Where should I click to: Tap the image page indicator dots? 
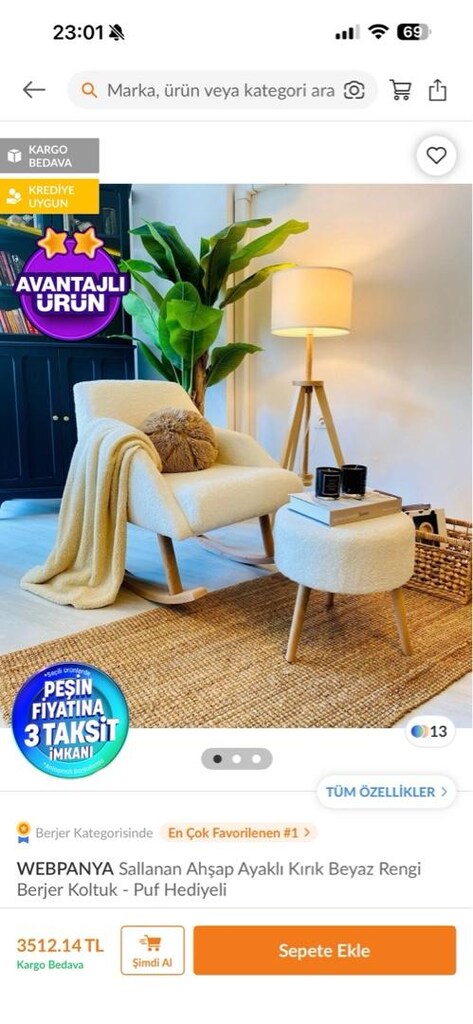(236, 759)
